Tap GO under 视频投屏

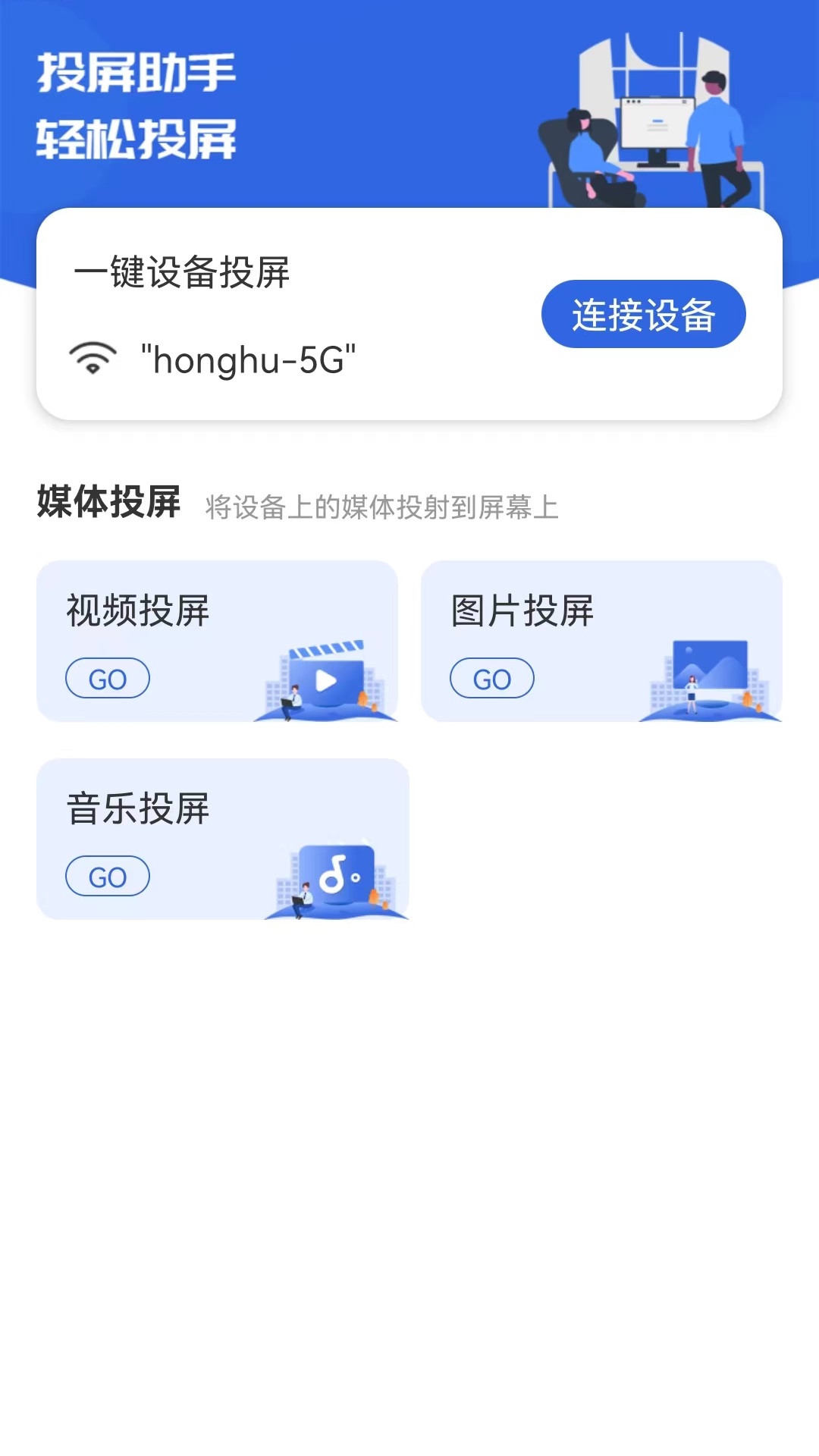tap(107, 678)
